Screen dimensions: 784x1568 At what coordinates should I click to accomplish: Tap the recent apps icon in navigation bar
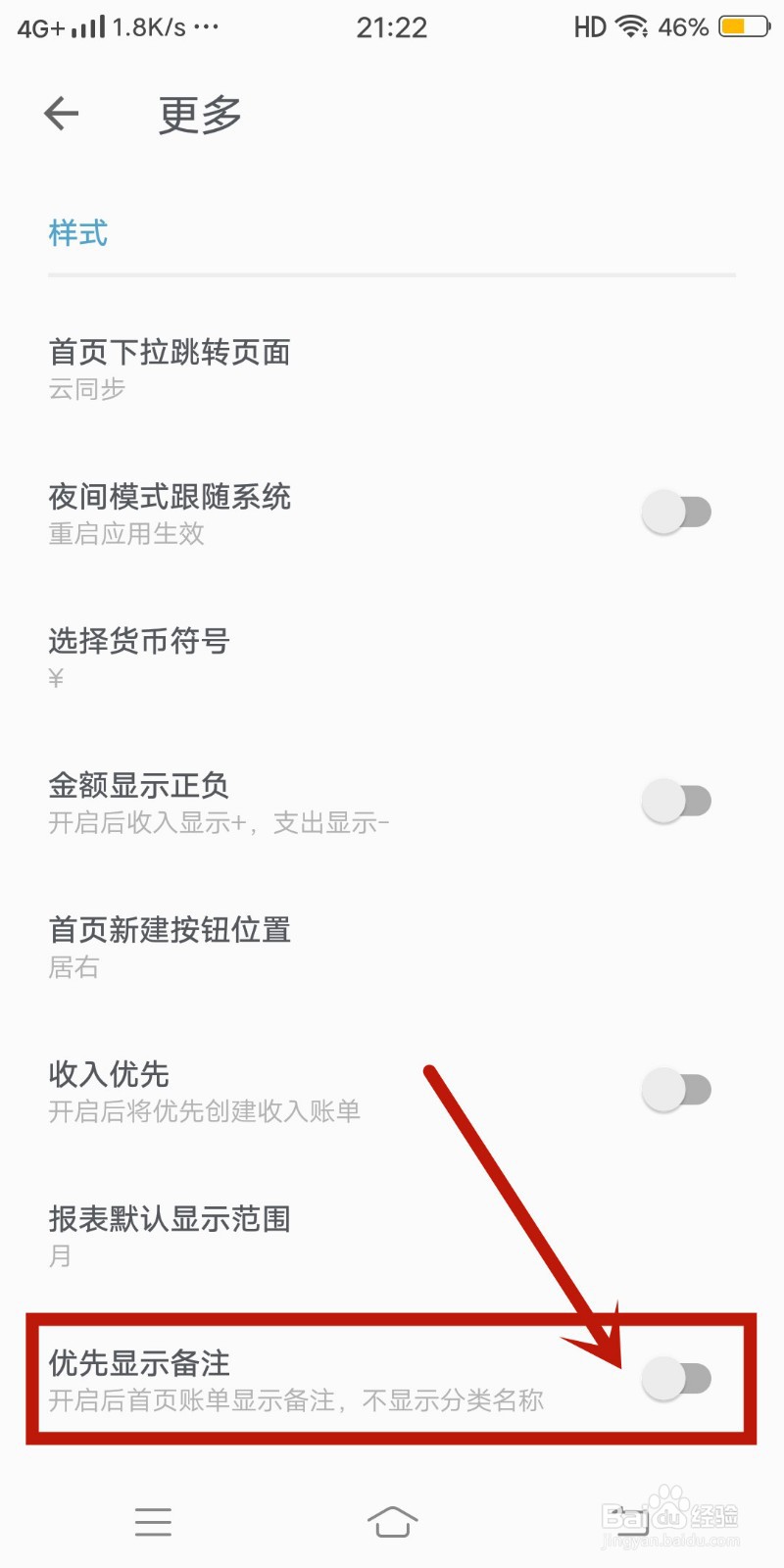(x=153, y=1521)
